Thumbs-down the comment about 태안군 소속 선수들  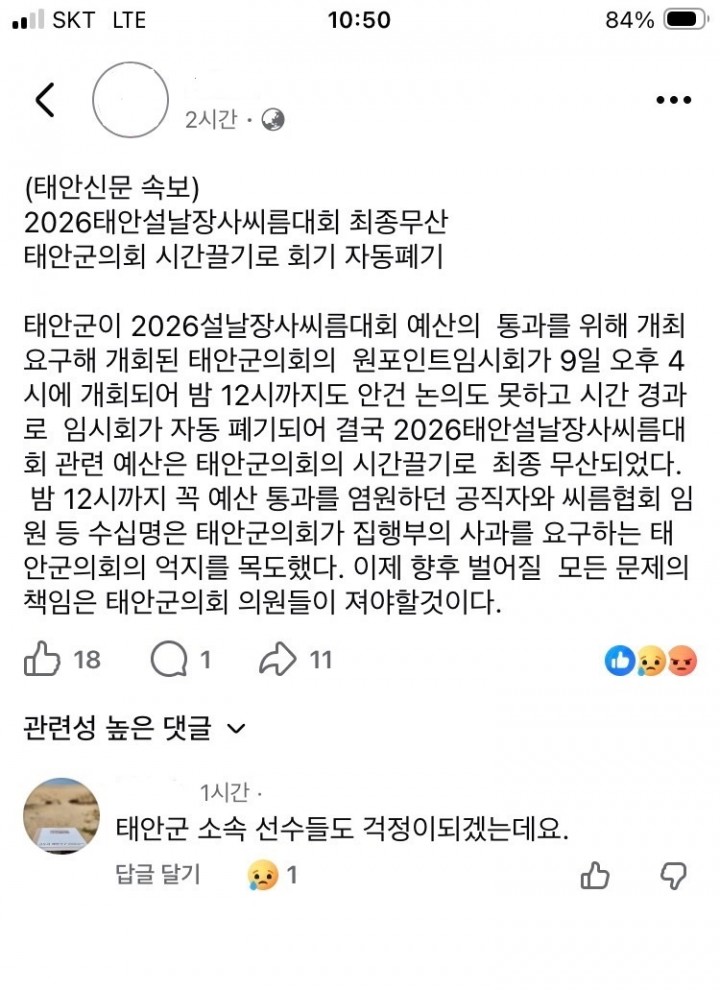point(673,876)
